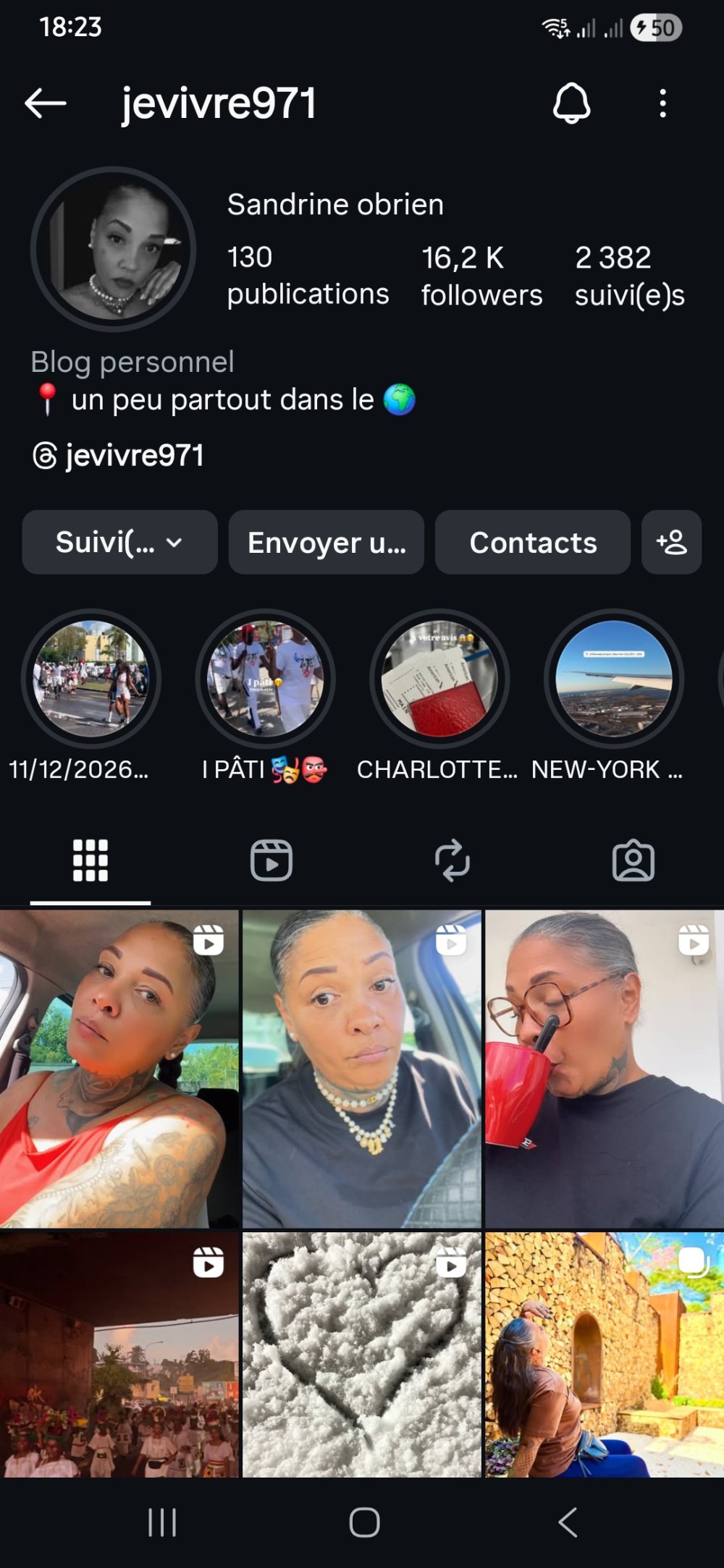This screenshot has height=1568, width=724.
Task: Open the NEW-YORK story highlight
Action: click(614, 679)
